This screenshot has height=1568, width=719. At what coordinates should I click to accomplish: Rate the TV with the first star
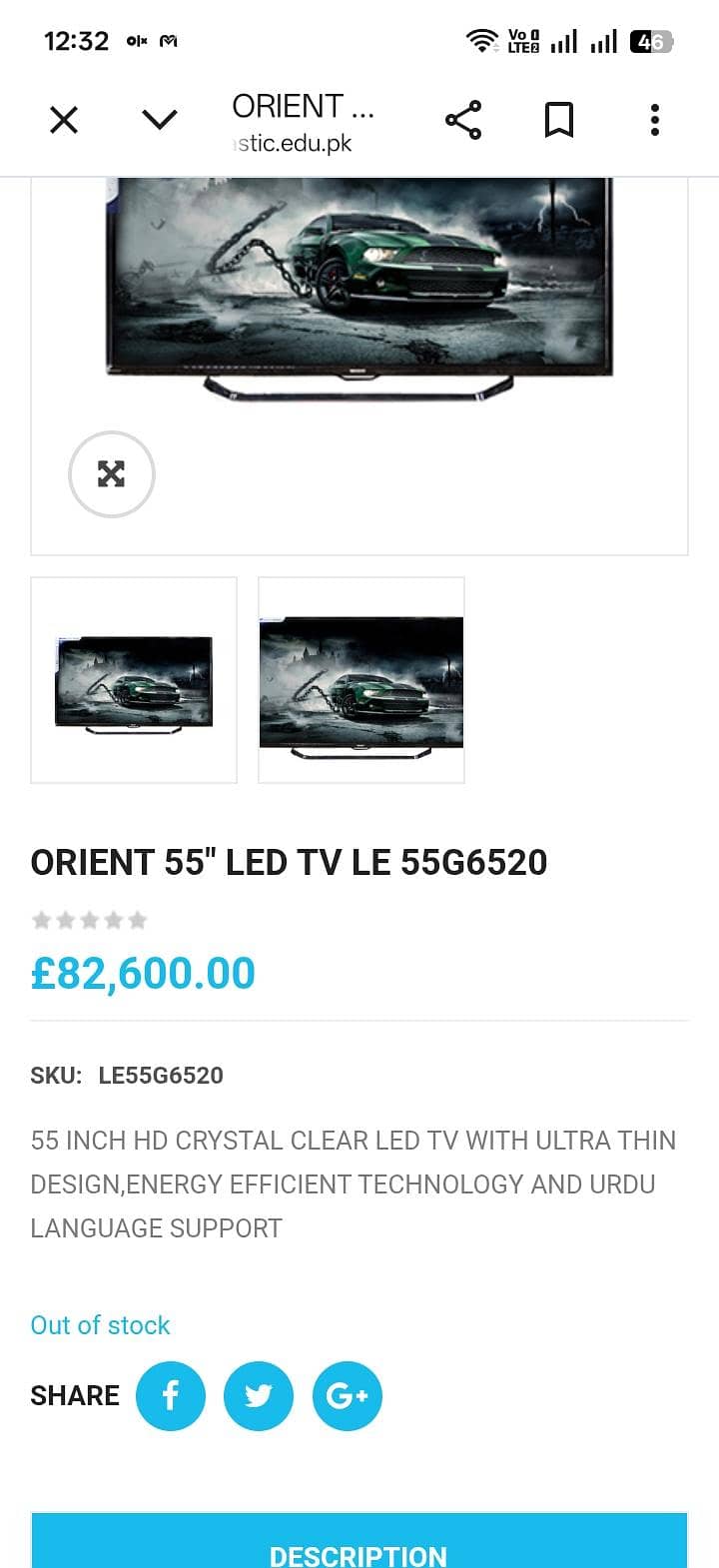coord(41,920)
